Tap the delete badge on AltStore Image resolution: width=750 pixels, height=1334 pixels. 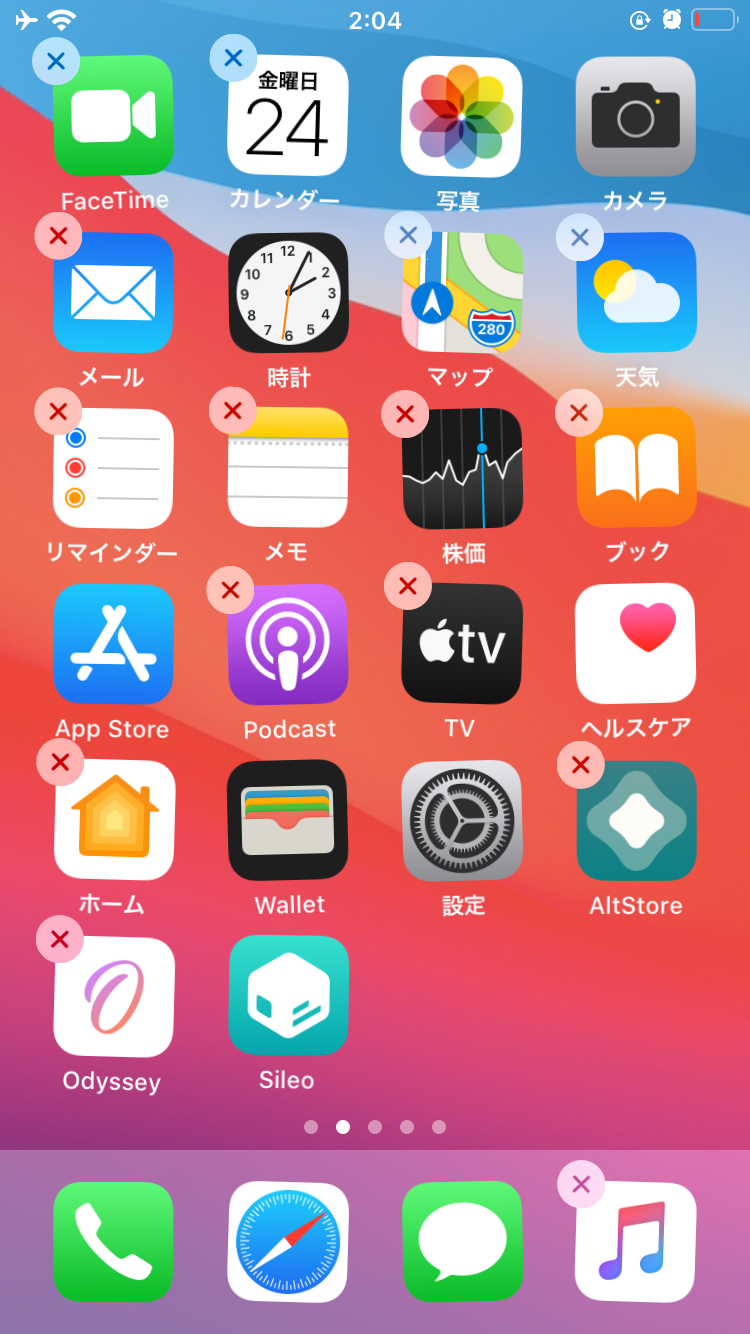[x=580, y=765]
